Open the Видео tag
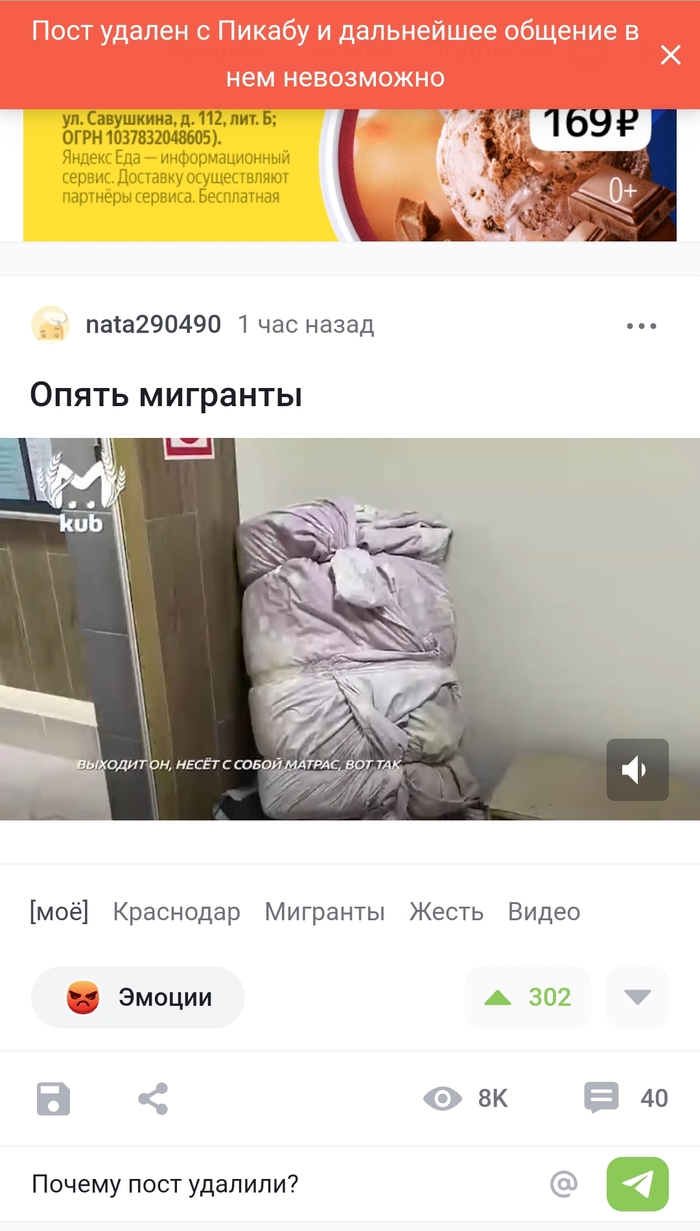Image resolution: width=700 pixels, height=1231 pixels. click(543, 911)
